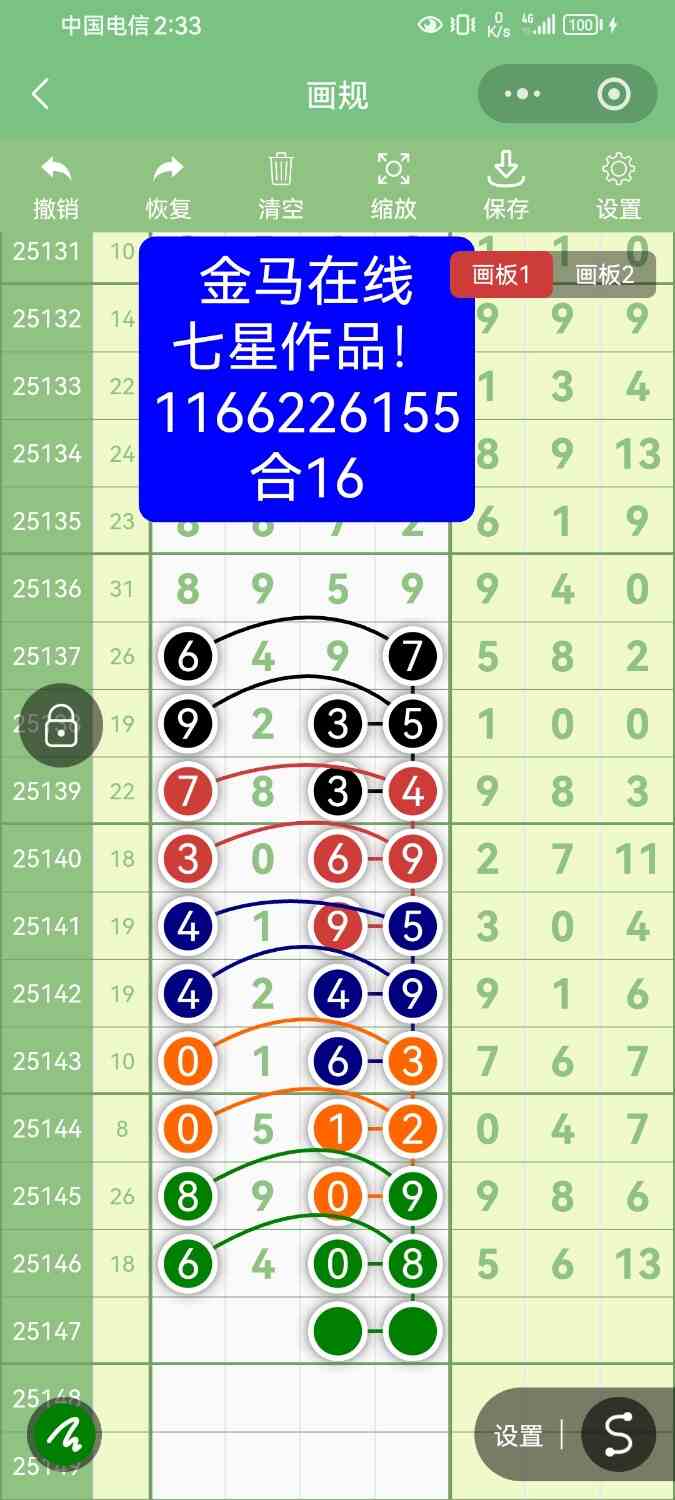
Task: Open the green pen brush button
Action: [64, 1436]
